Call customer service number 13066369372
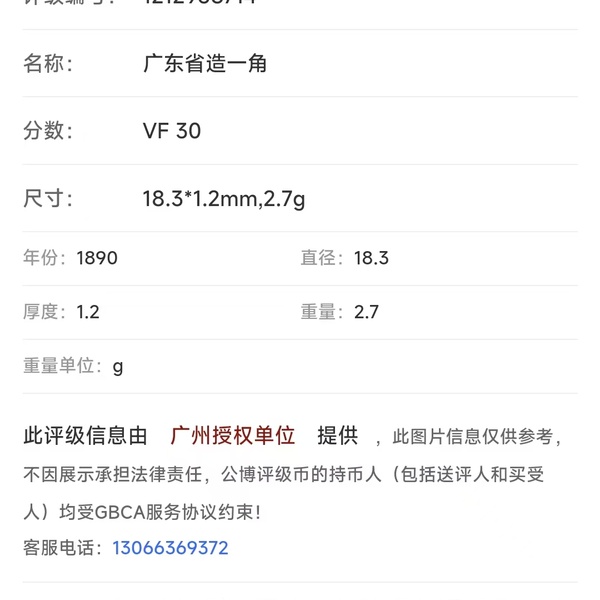 (170, 548)
